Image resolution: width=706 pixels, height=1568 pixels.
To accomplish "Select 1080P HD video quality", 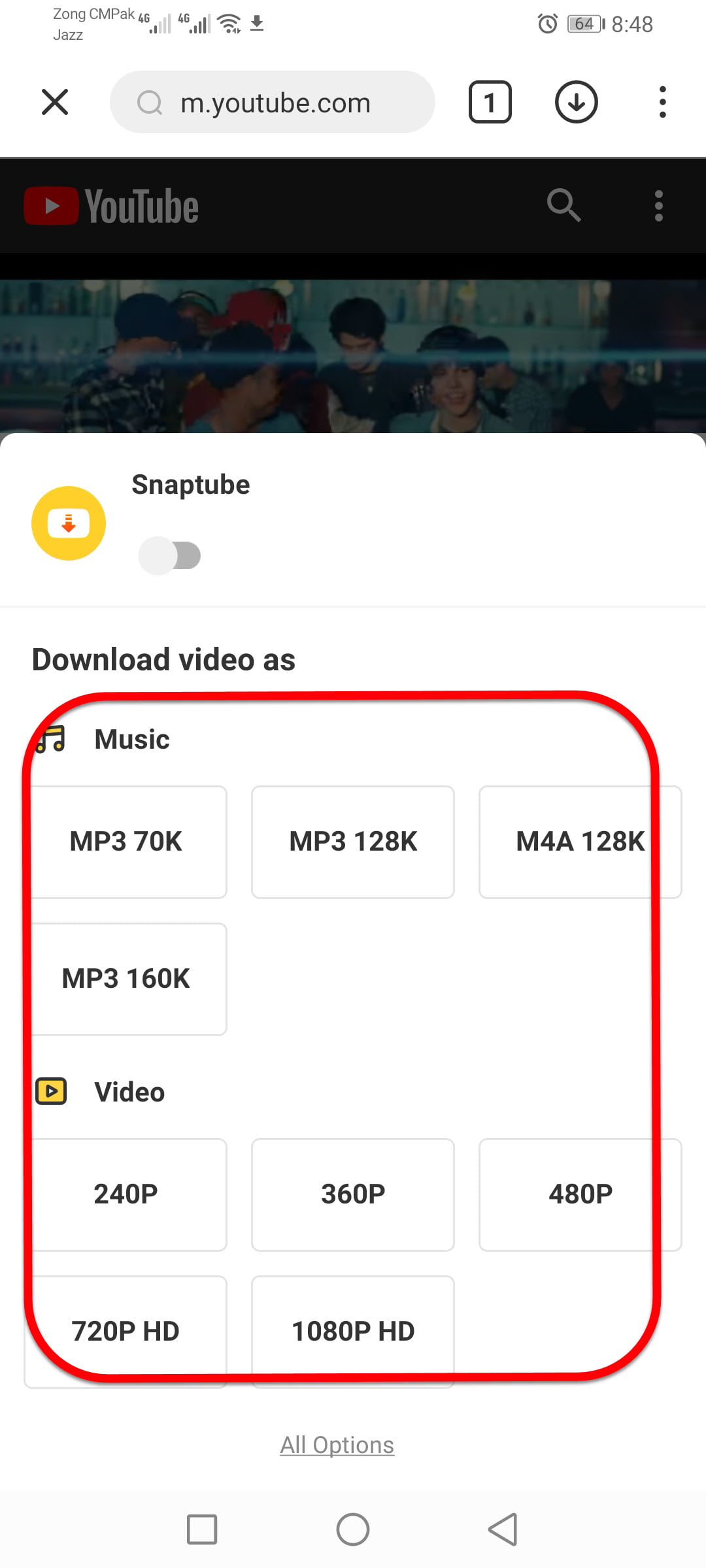I will click(353, 1331).
